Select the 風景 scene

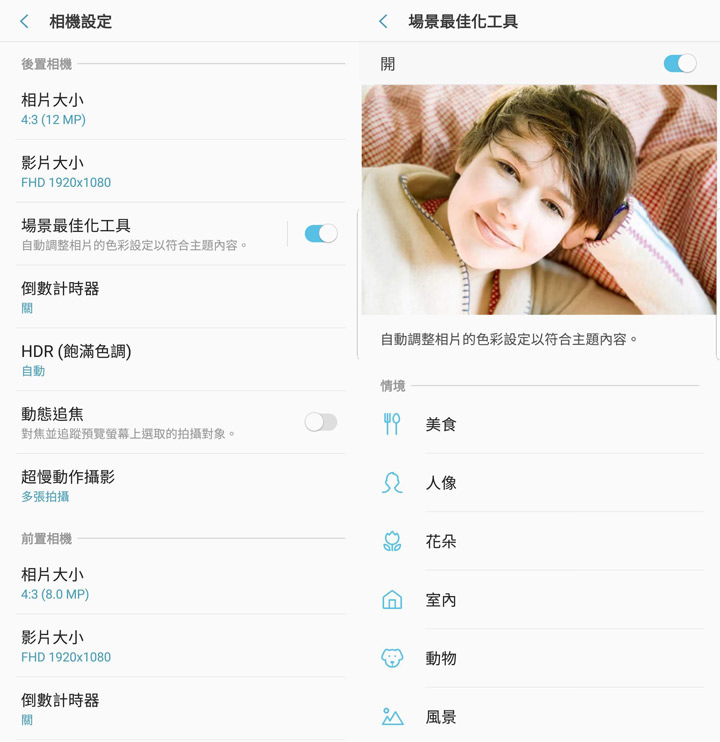click(x=540, y=716)
